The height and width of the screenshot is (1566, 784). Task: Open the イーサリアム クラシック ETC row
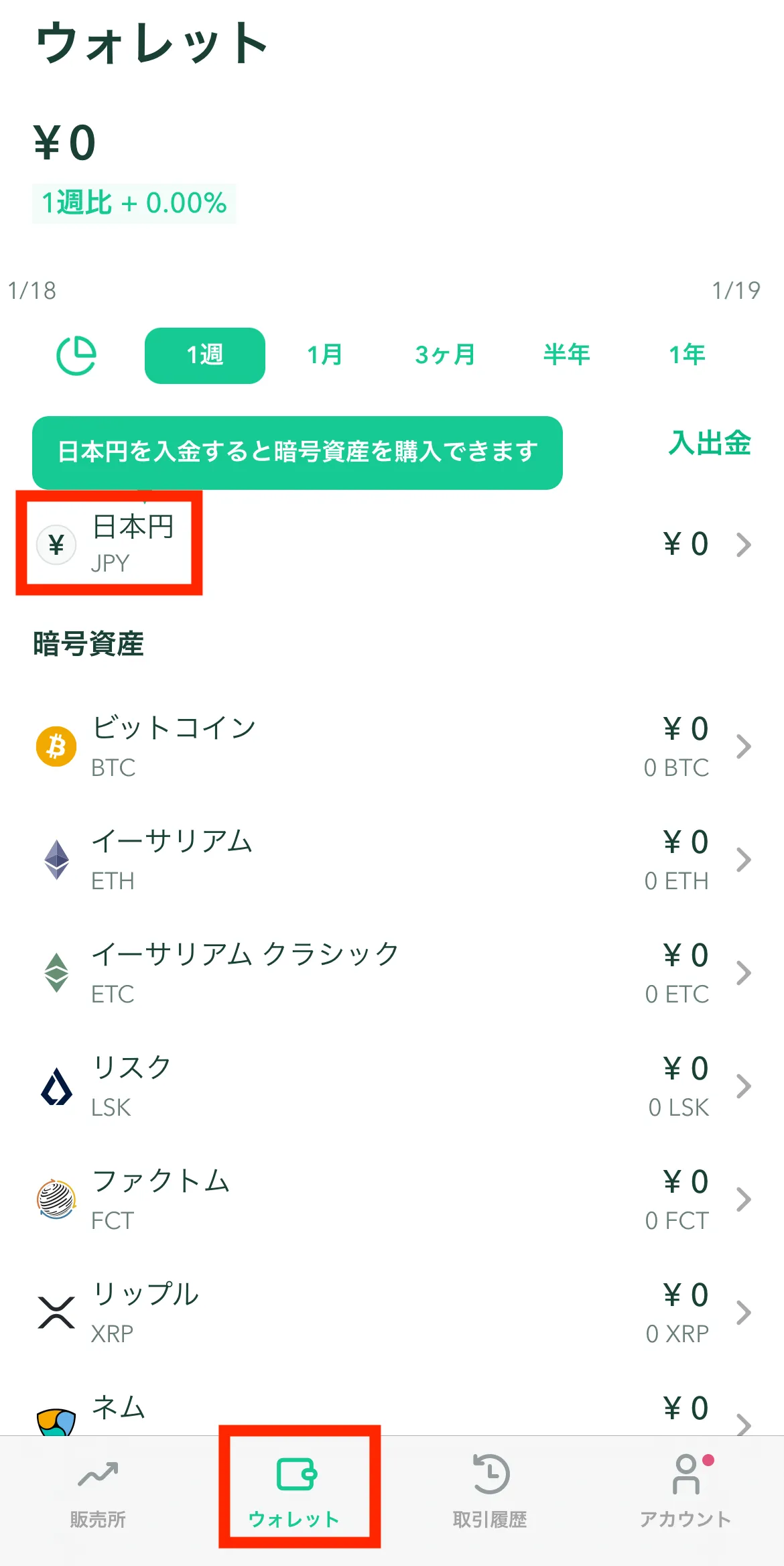pyautogui.click(x=392, y=973)
